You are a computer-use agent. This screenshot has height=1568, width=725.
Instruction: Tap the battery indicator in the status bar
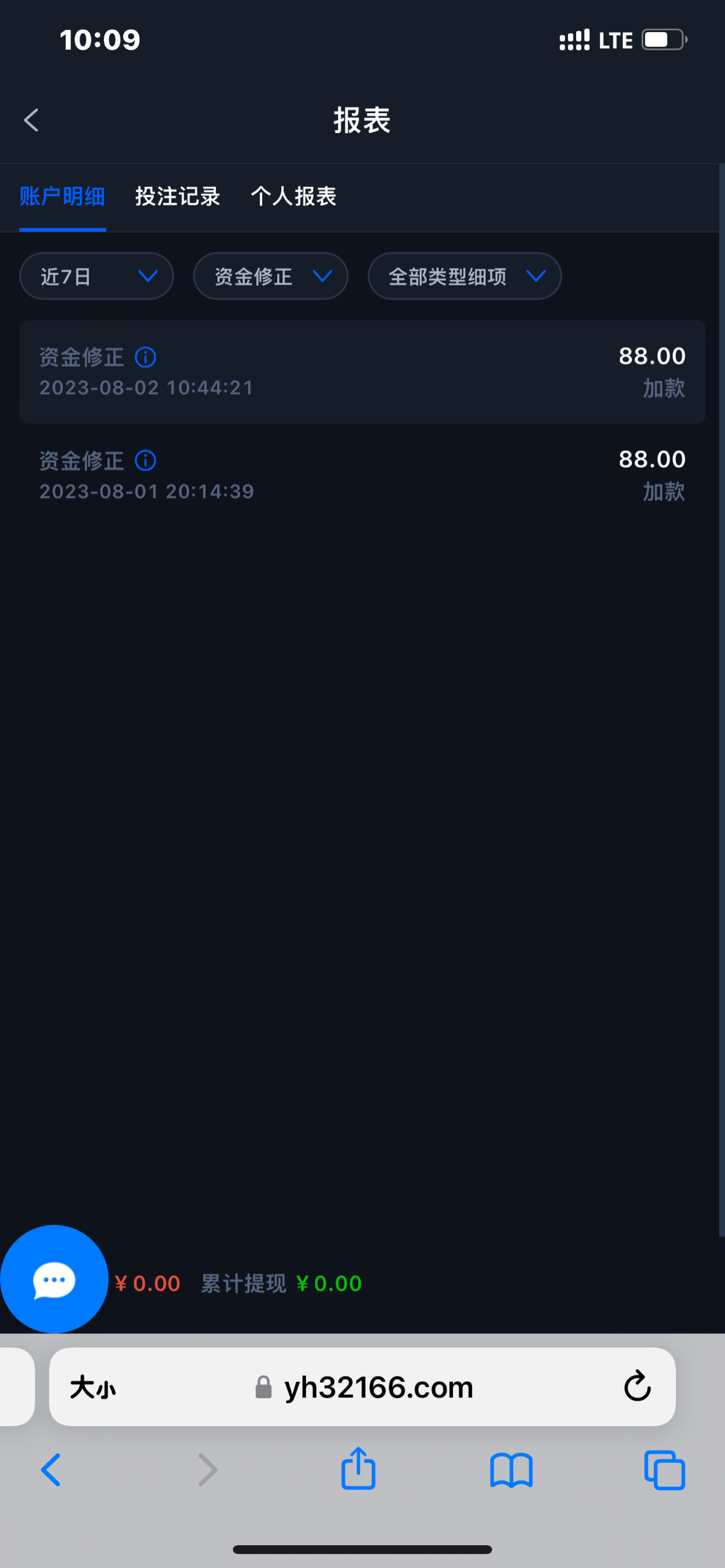662,39
